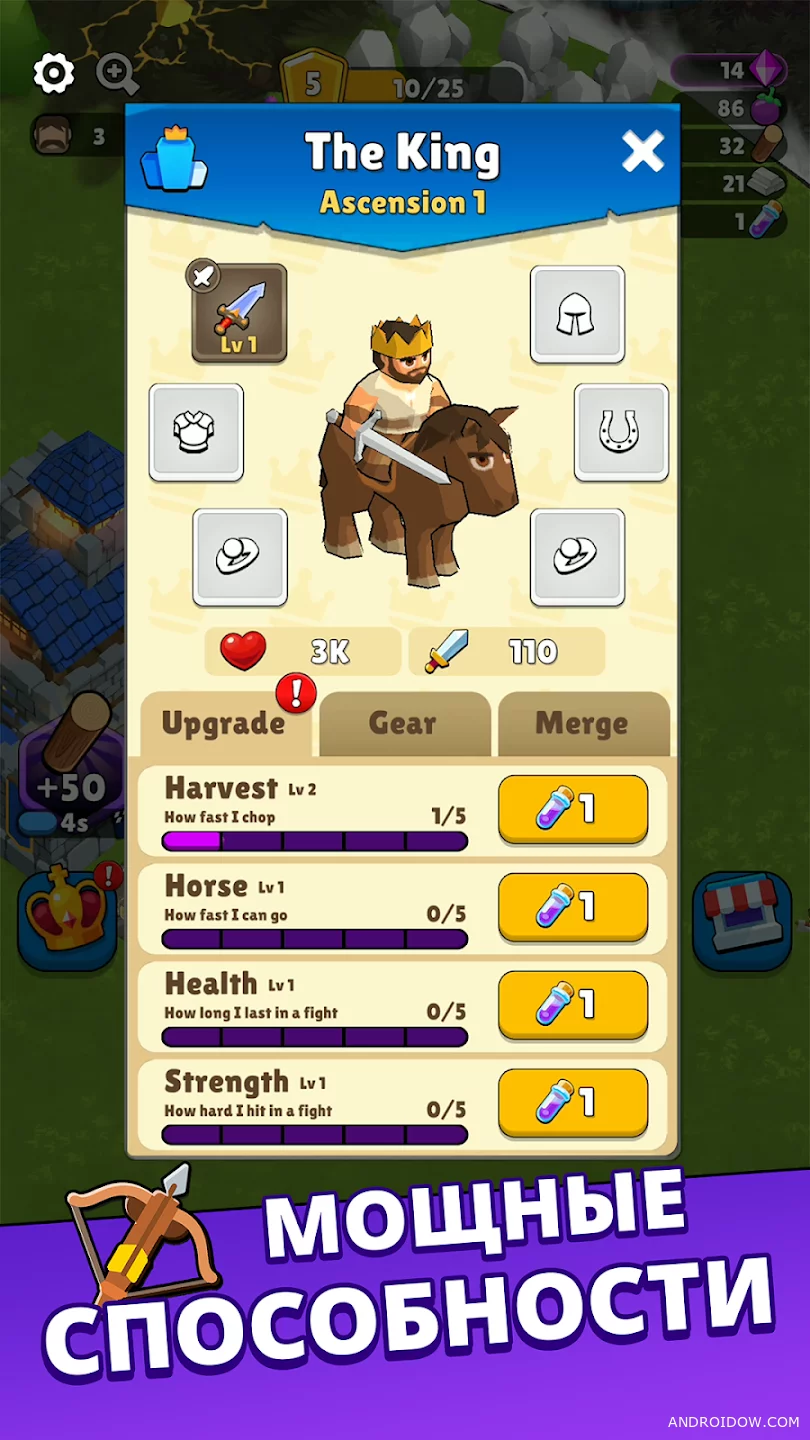The height and width of the screenshot is (1440, 810).
Task: Open the empty horseshoe slot
Action: click(x=621, y=432)
